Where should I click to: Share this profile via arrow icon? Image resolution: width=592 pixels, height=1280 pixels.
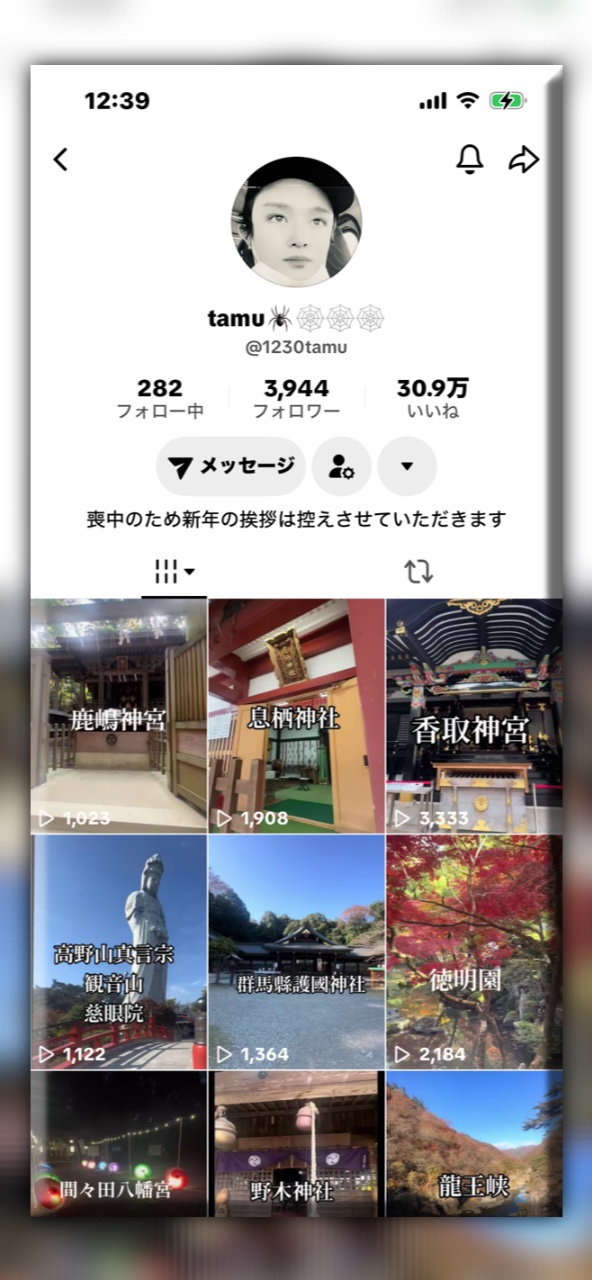click(524, 159)
